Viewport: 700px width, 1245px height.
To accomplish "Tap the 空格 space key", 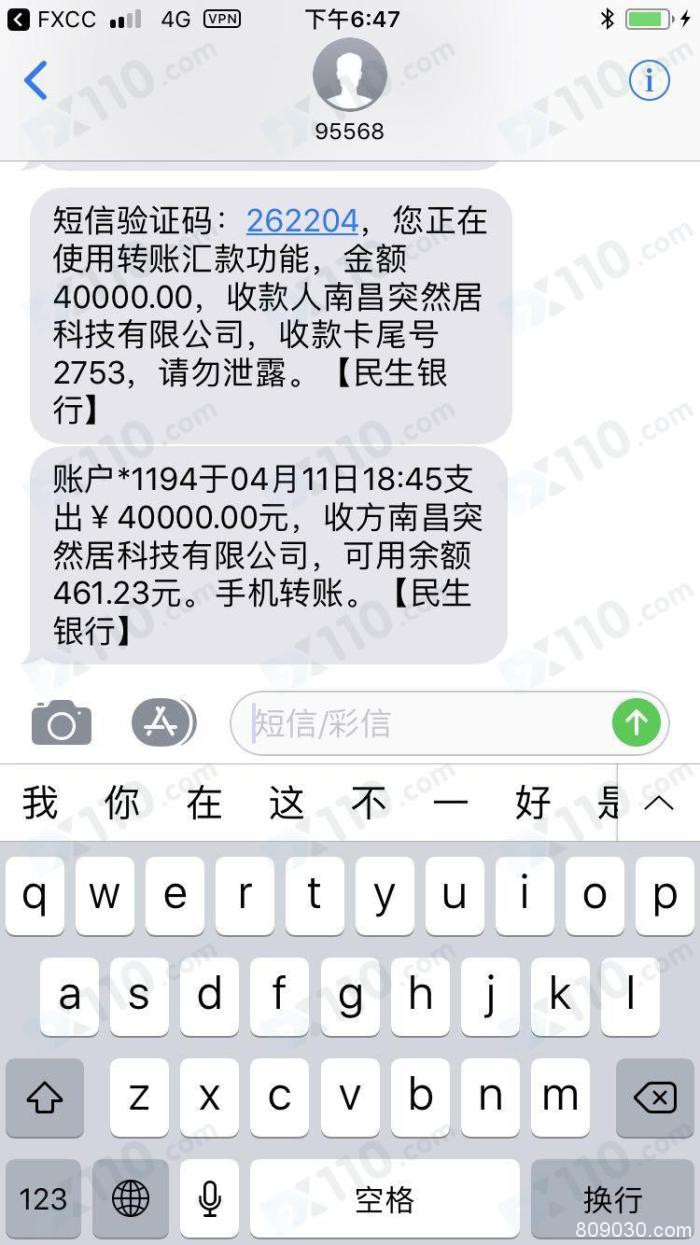I will pos(384,1199).
